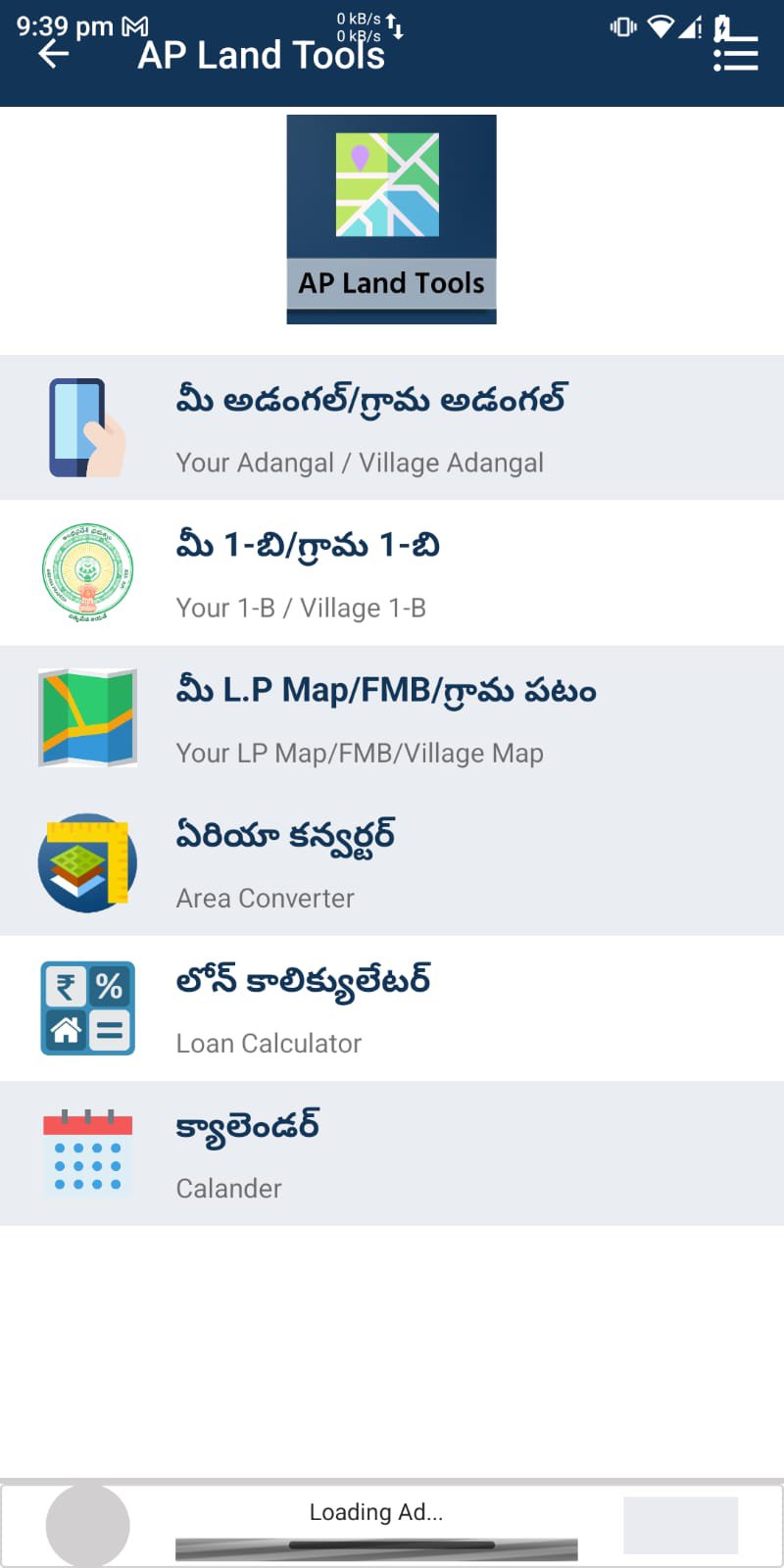Tap the Area Converter list item
784x1568 pixels.
coord(392,861)
